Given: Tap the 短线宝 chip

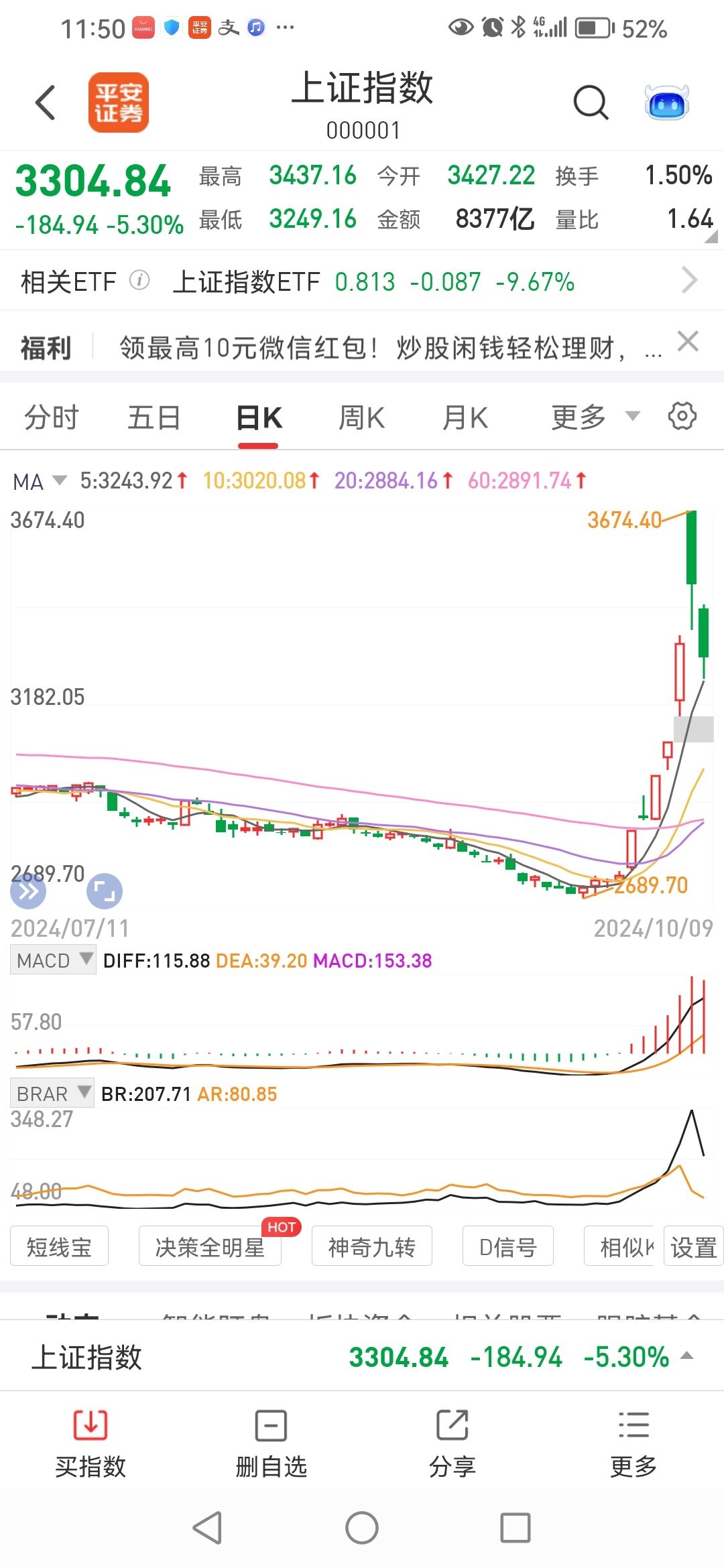Looking at the screenshot, I should [59, 1246].
